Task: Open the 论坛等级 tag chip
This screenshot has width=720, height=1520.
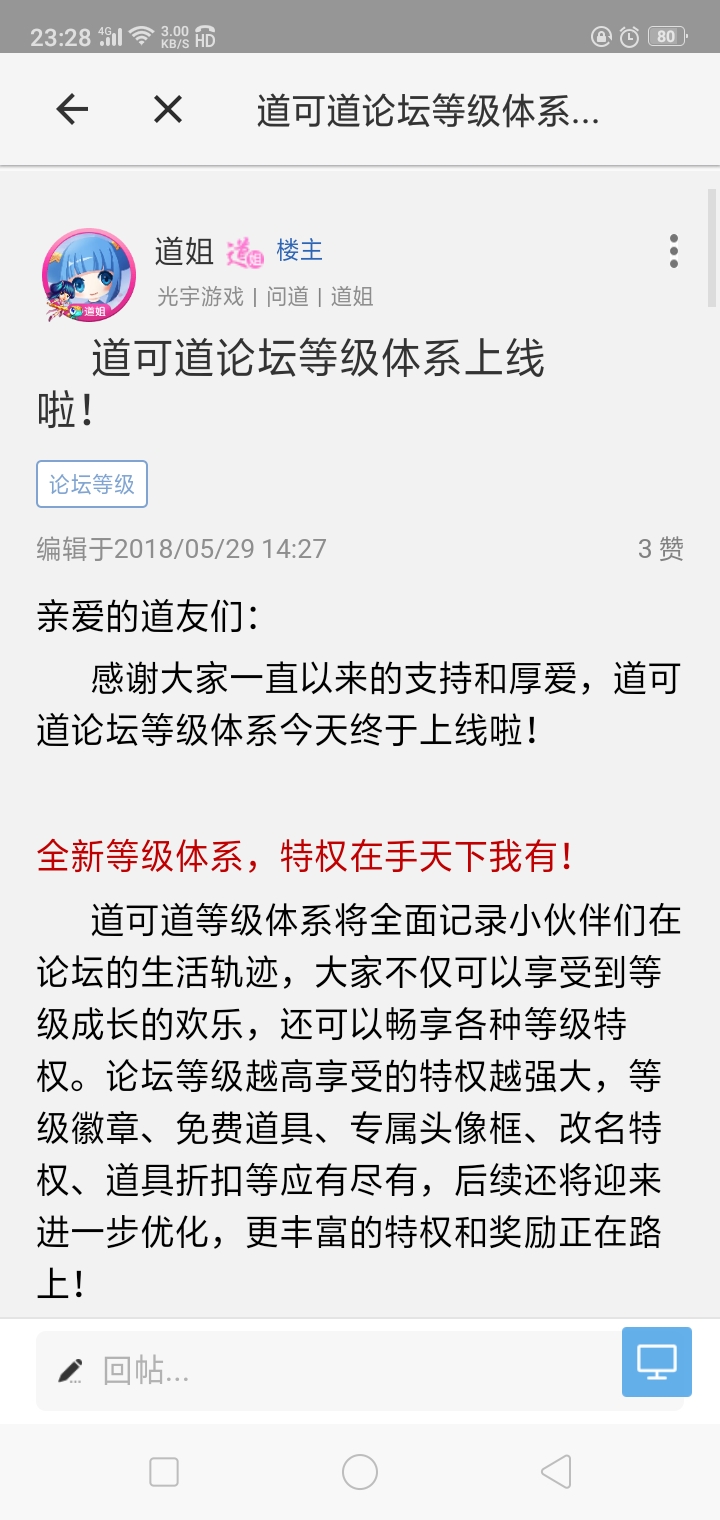Action: click(92, 485)
